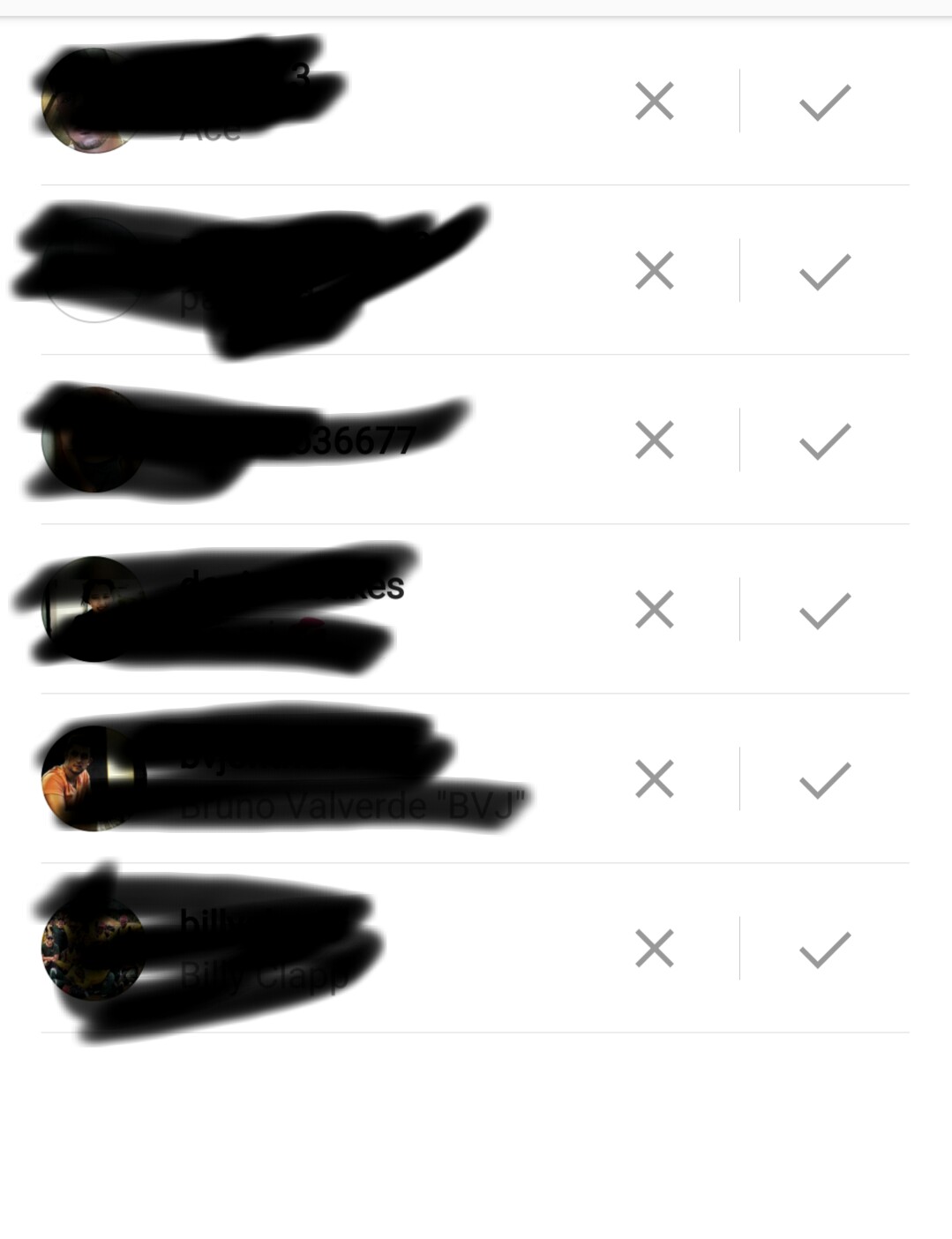The width and height of the screenshot is (952, 1239).
Task: Decline the request from Ace
Action: (x=654, y=101)
